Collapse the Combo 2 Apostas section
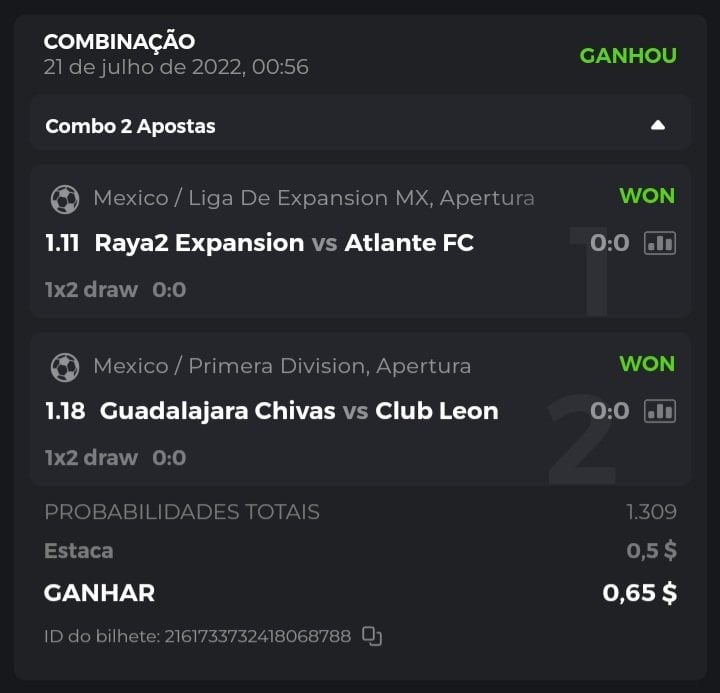720x693 pixels. coord(657,126)
